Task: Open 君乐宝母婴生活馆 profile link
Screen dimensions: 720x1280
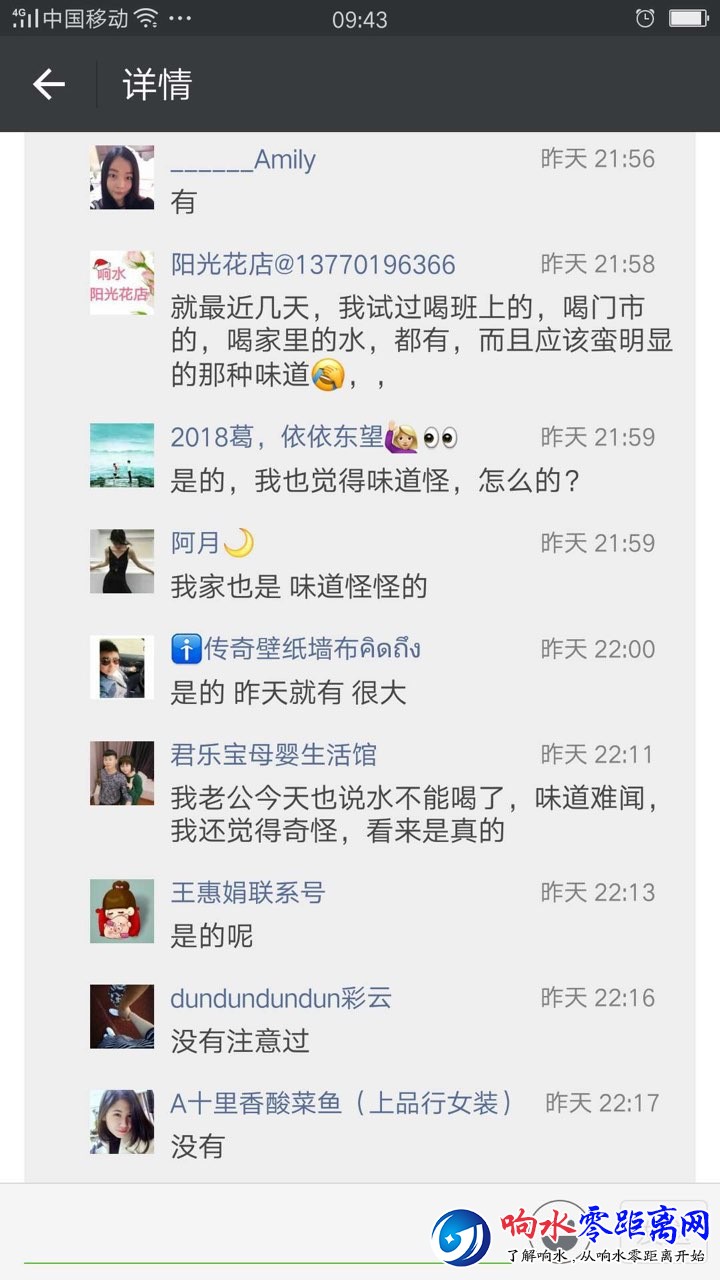Action: point(273,755)
